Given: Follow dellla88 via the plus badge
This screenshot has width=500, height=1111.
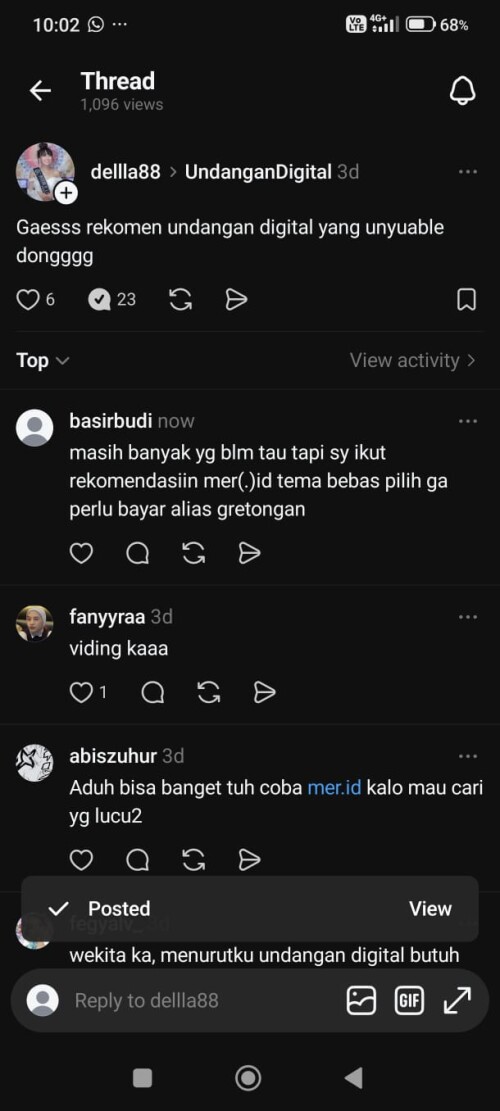Looking at the screenshot, I should [66, 192].
